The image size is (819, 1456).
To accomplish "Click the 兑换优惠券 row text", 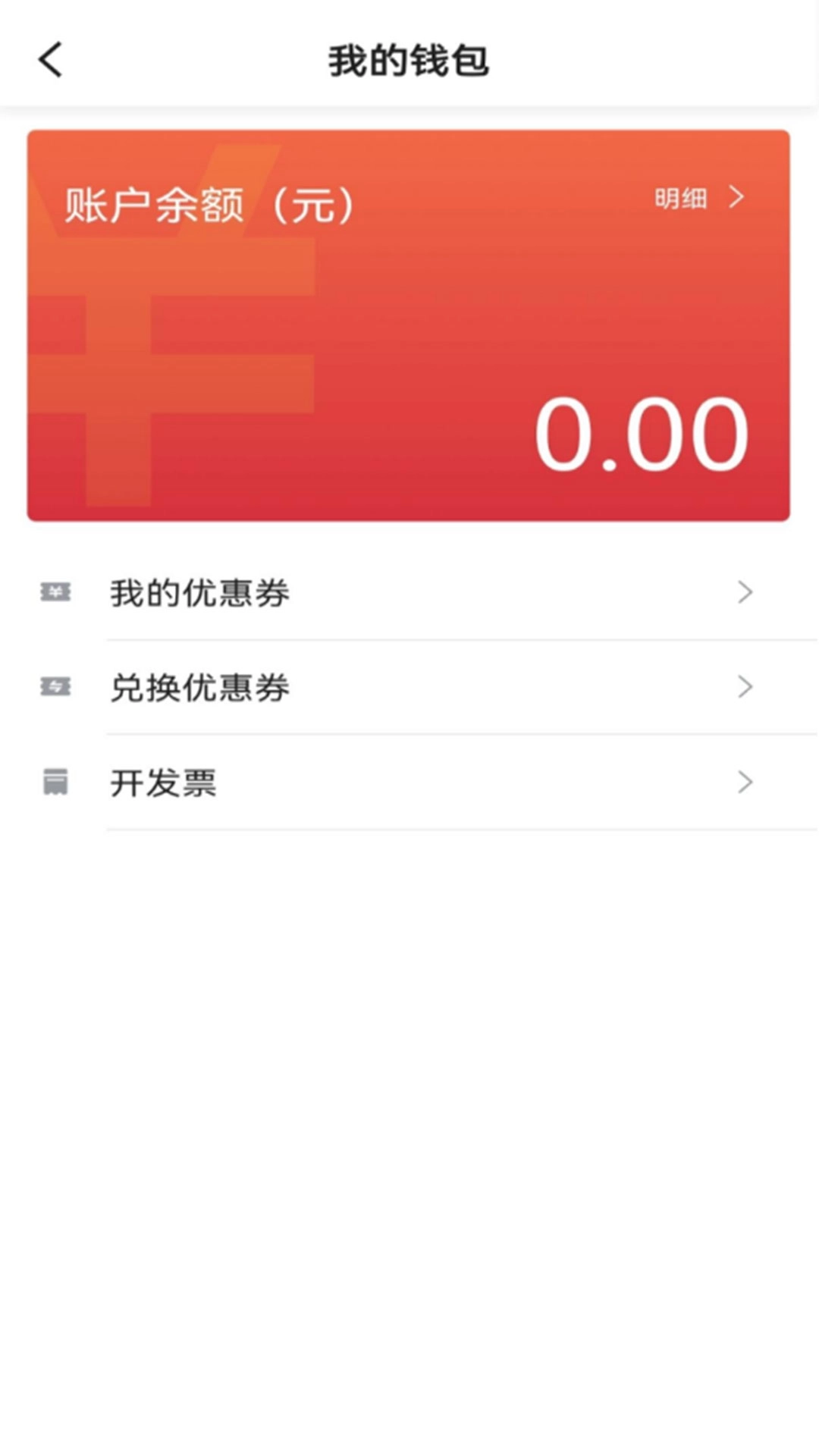I will point(200,689).
